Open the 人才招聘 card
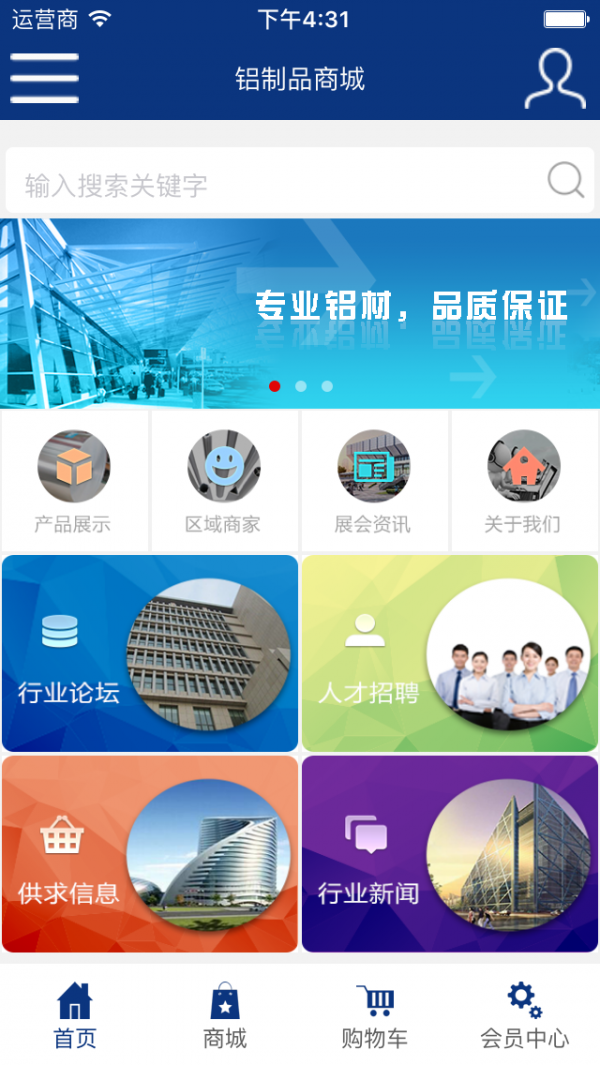 (x=450, y=653)
